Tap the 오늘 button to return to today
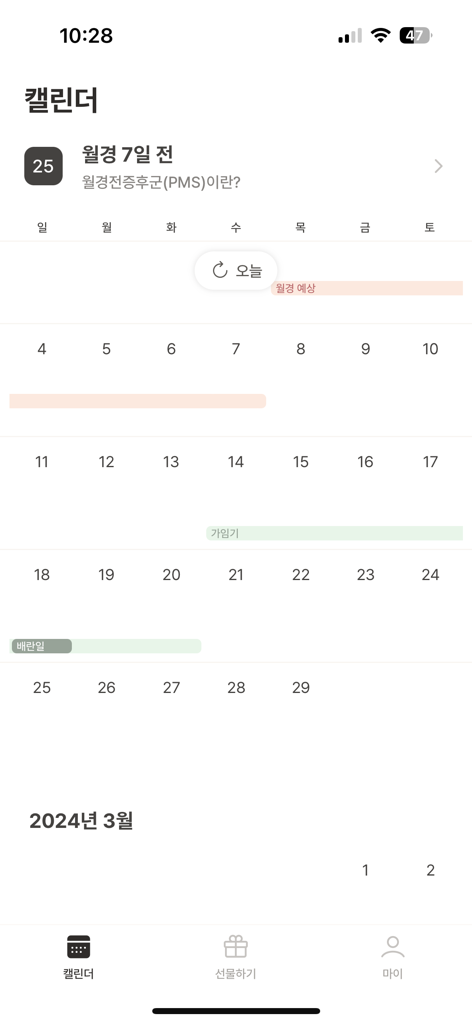 pyautogui.click(x=236, y=270)
